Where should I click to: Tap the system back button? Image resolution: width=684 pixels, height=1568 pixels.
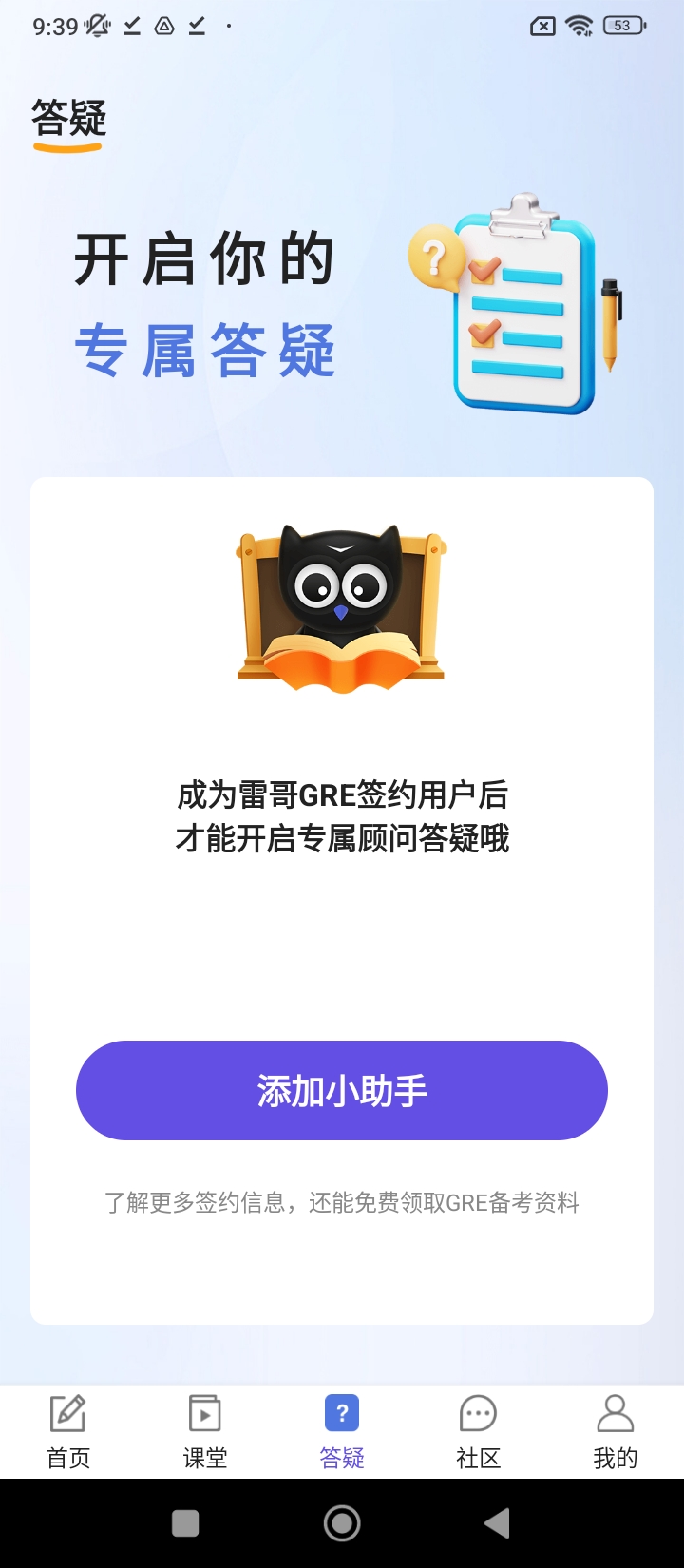[497, 1523]
